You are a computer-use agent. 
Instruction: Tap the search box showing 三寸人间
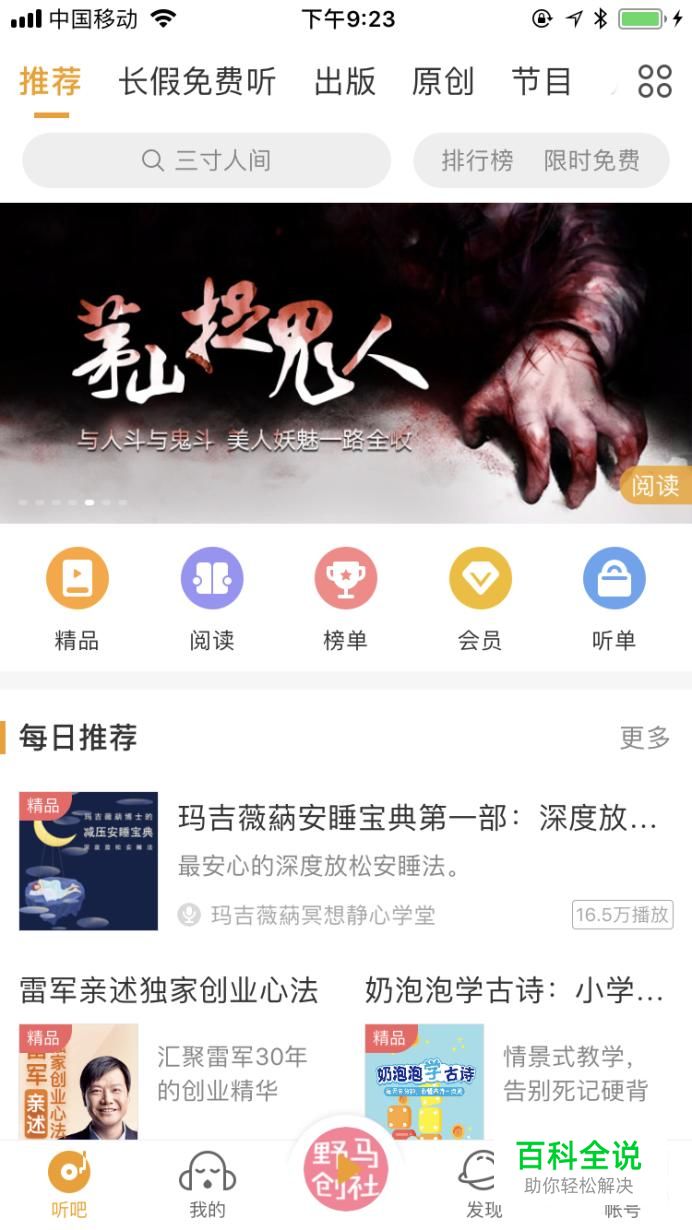pos(207,160)
